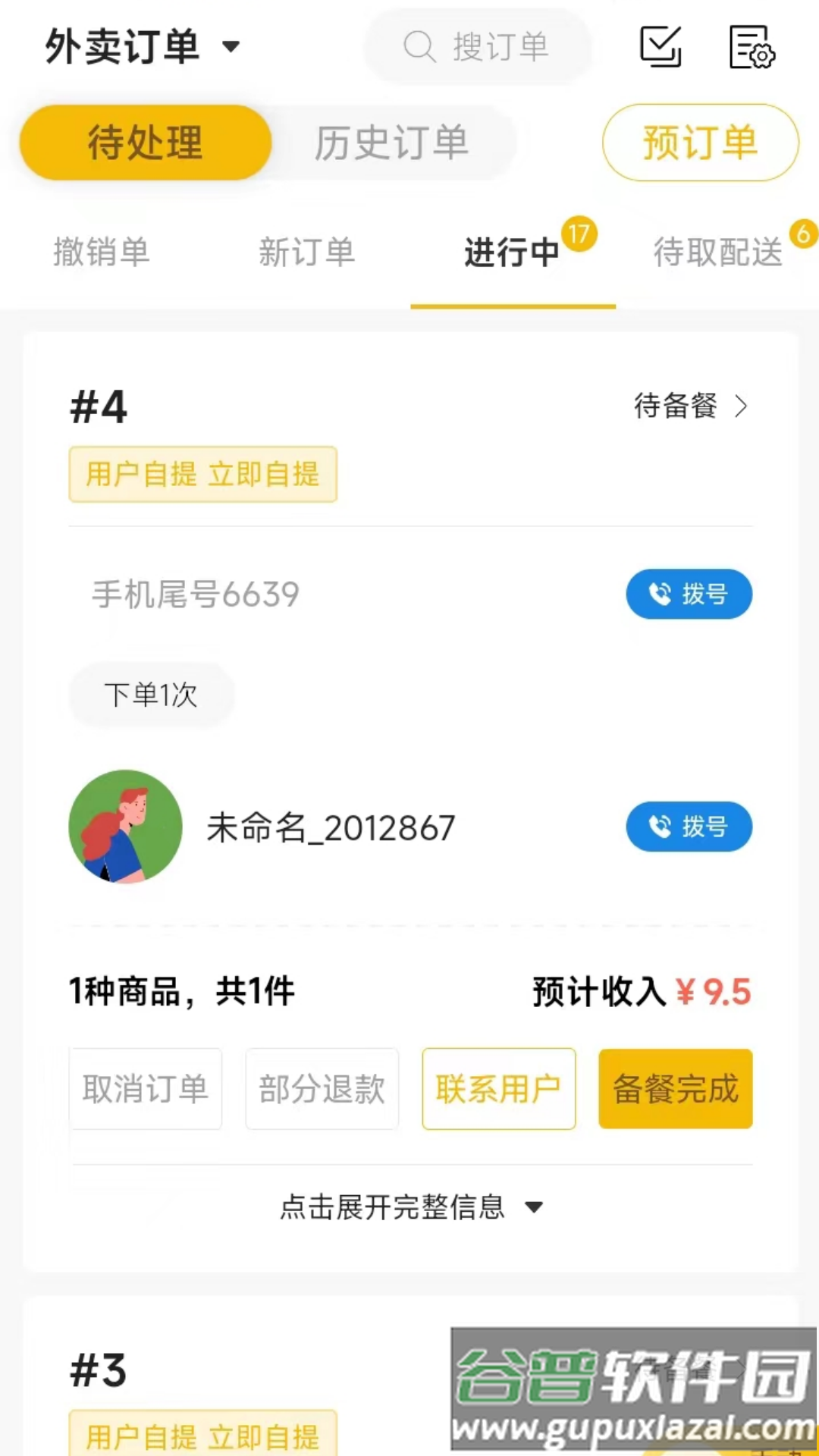Click the batch order selection icon top right
819x1456 pixels.
[659, 47]
